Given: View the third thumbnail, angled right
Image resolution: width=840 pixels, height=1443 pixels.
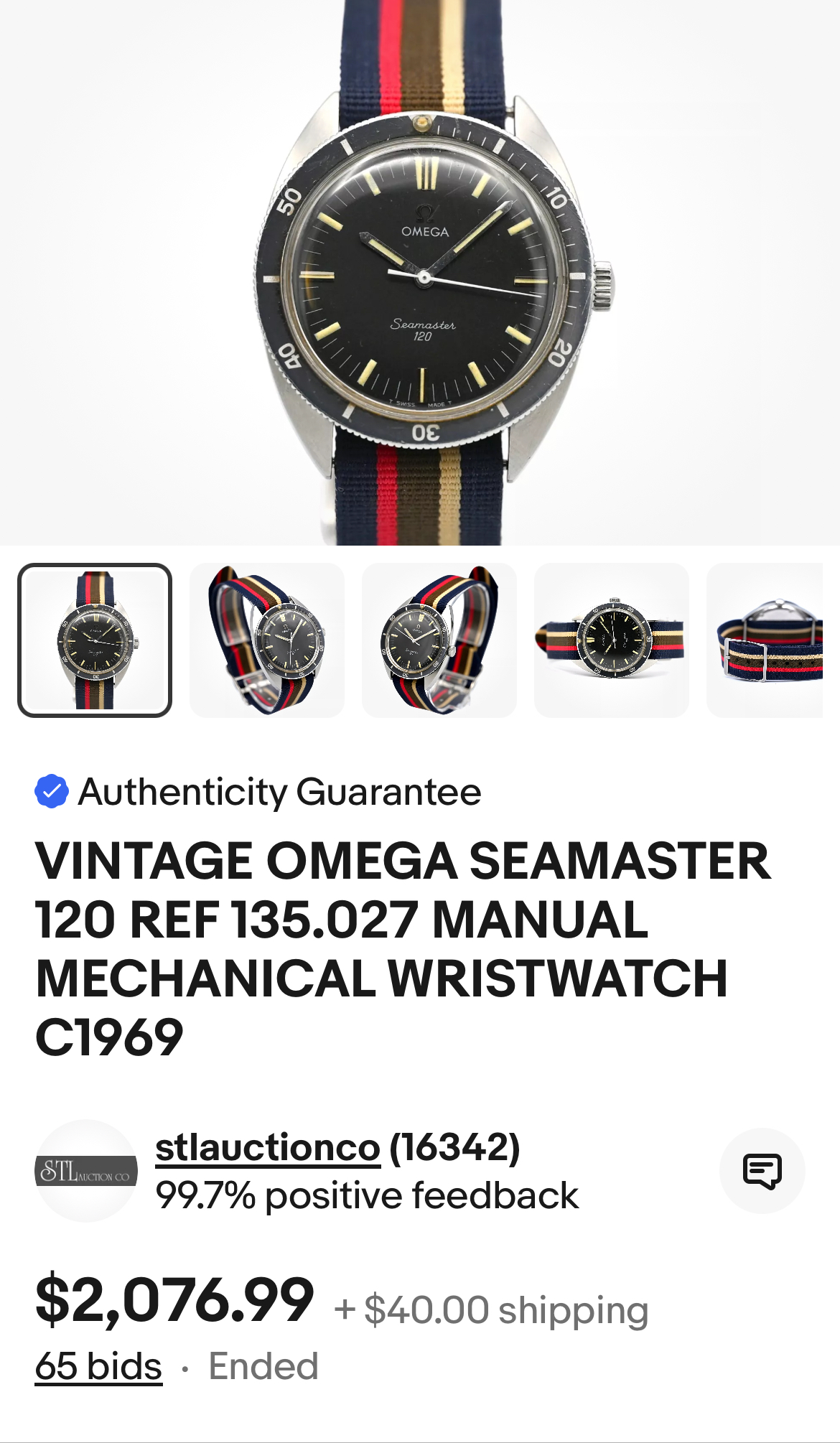Looking at the screenshot, I should point(439,640).
